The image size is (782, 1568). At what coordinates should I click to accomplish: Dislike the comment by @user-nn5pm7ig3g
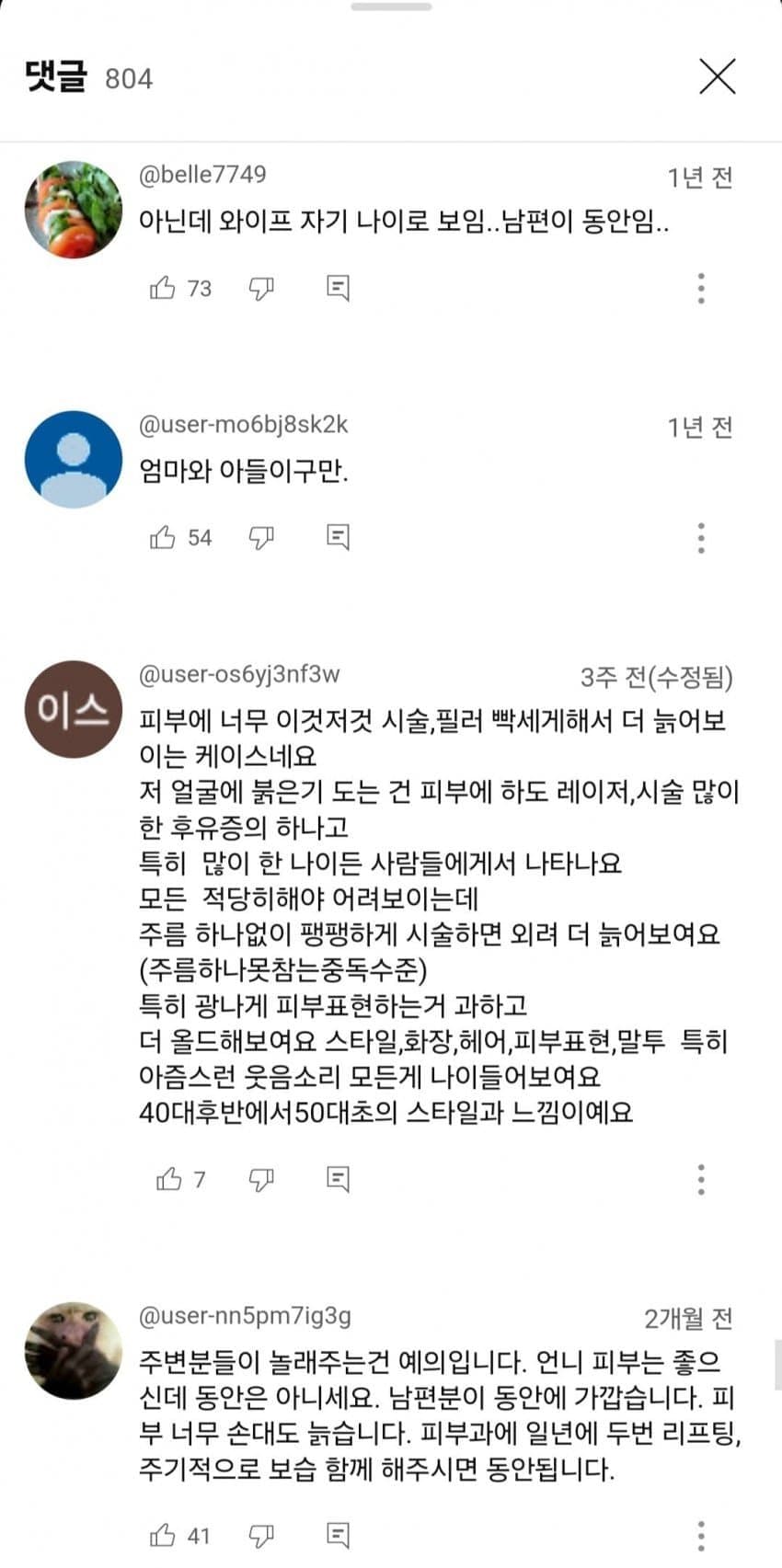261,1535
